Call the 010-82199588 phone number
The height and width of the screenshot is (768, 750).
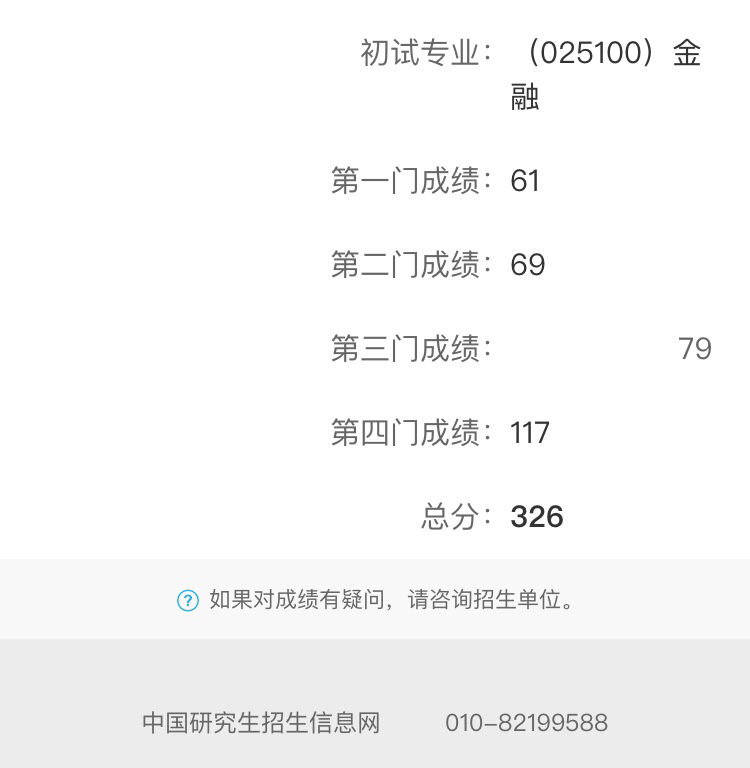click(x=526, y=723)
